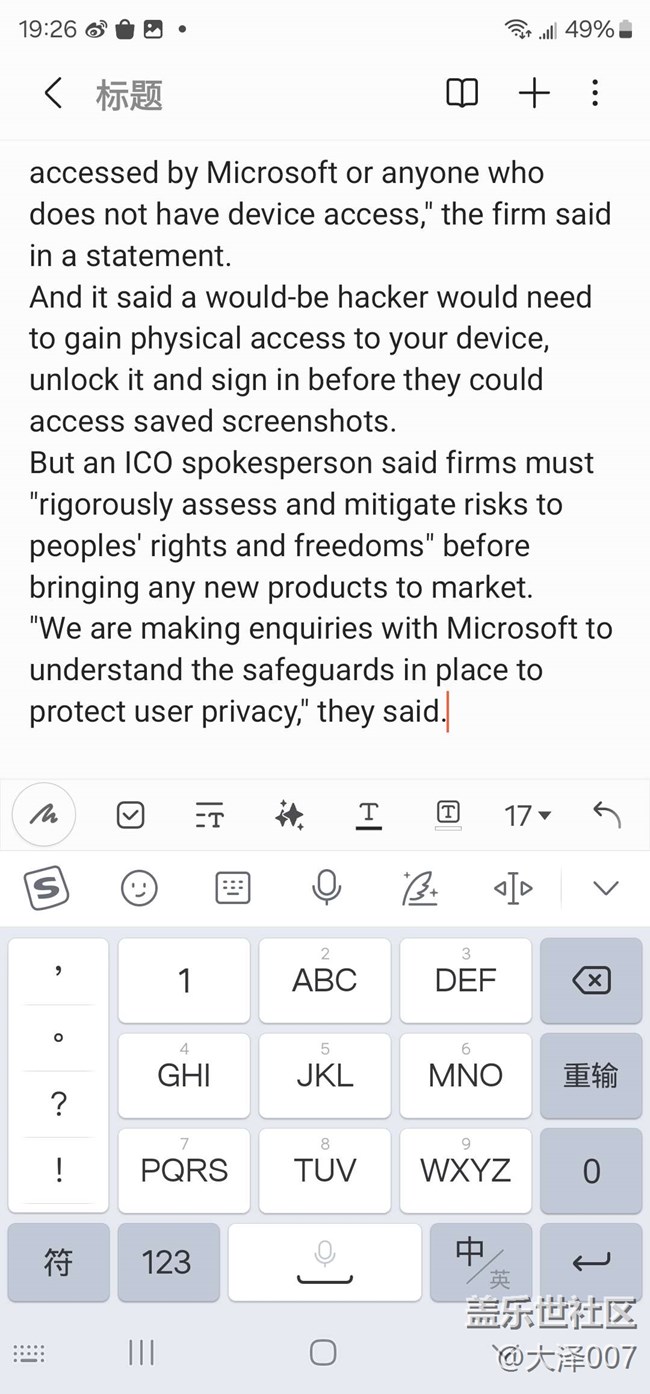The width and height of the screenshot is (650, 1394).
Task: Change the text background color
Action: 449,816
